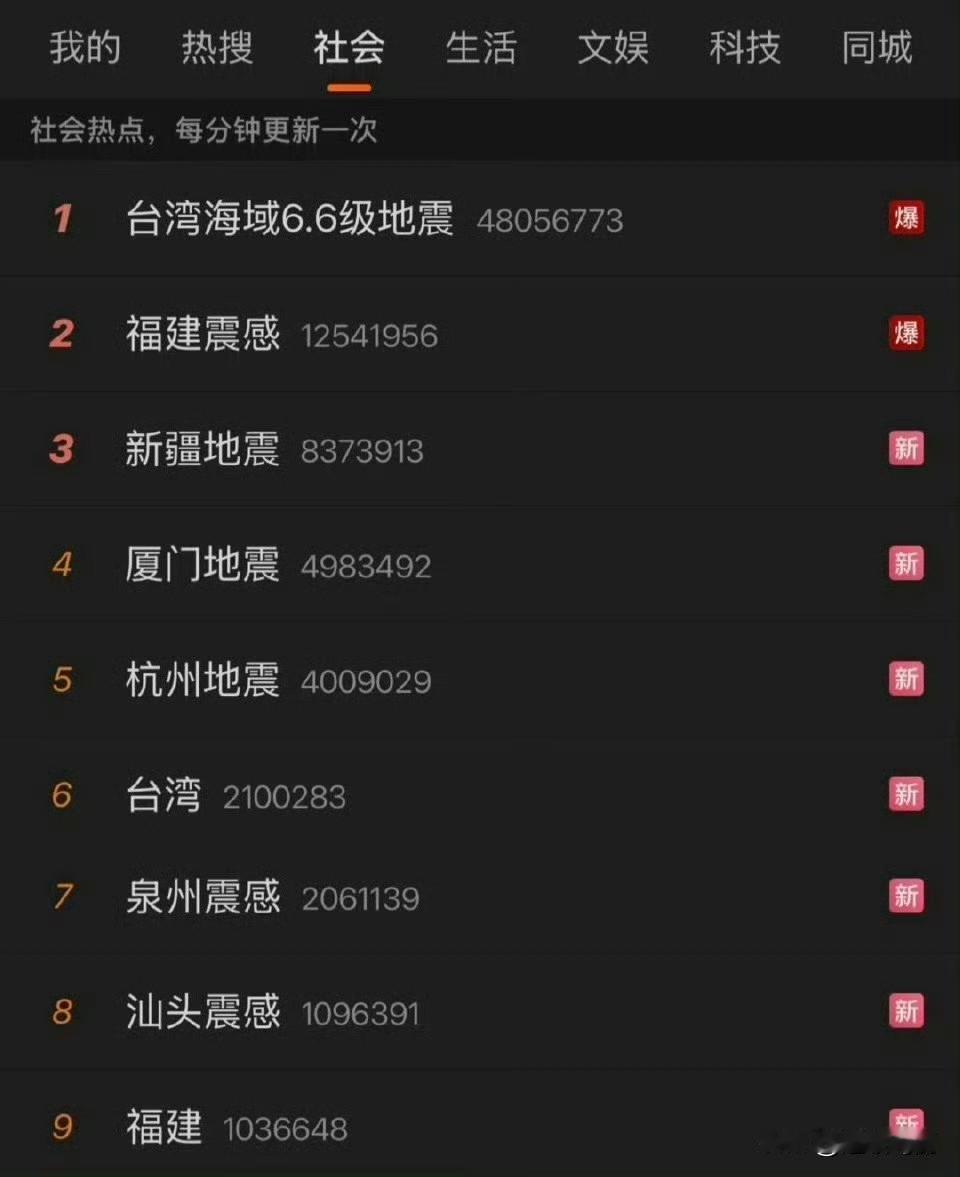This screenshot has width=960, height=1177.
Task: Switch to the 同城 tab
Action: [x=876, y=49]
